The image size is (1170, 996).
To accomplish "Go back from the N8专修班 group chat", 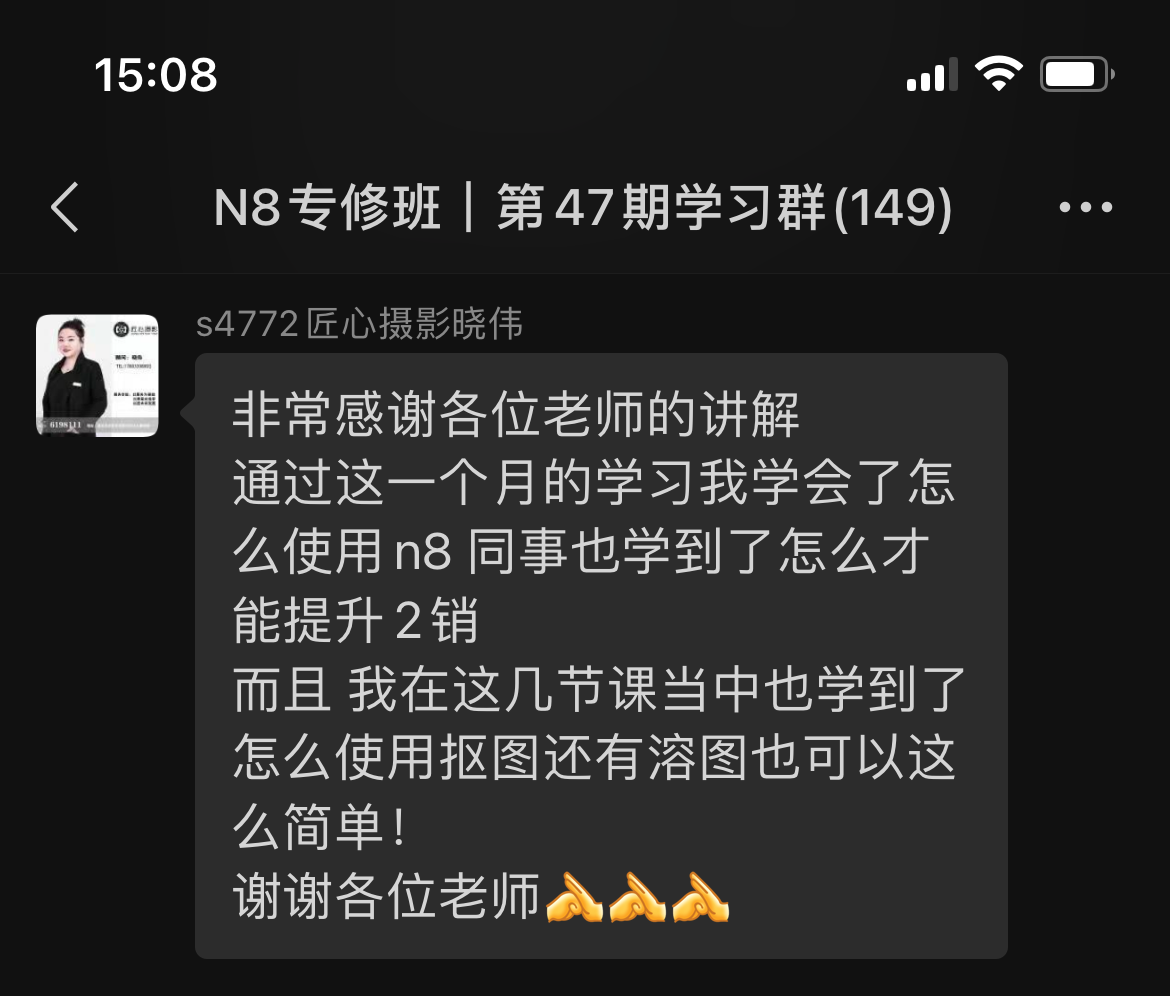I will (x=65, y=208).
